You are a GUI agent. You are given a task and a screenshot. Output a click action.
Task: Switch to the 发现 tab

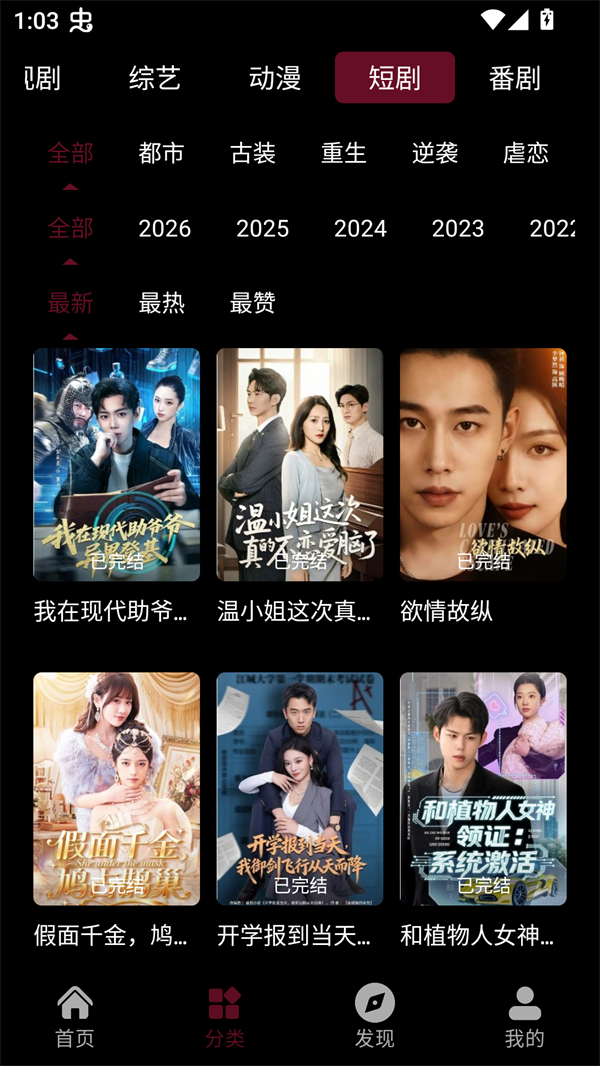(x=375, y=1016)
